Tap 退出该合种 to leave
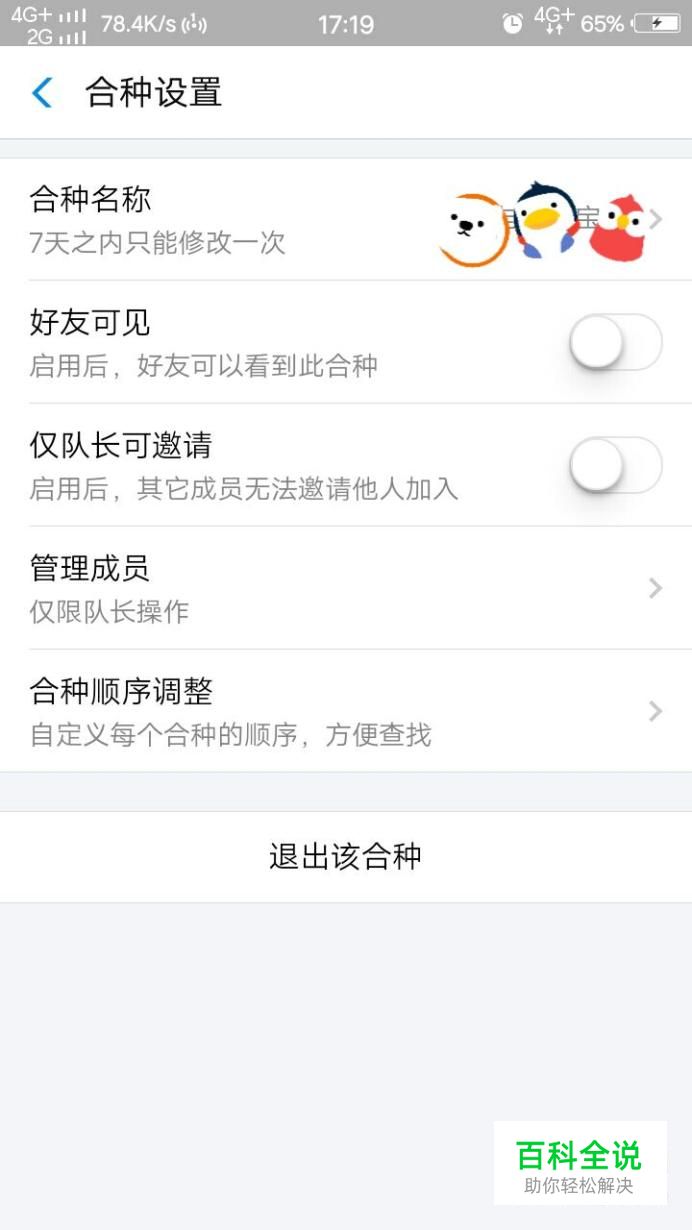The height and width of the screenshot is (1230, 692). [346, 857]
